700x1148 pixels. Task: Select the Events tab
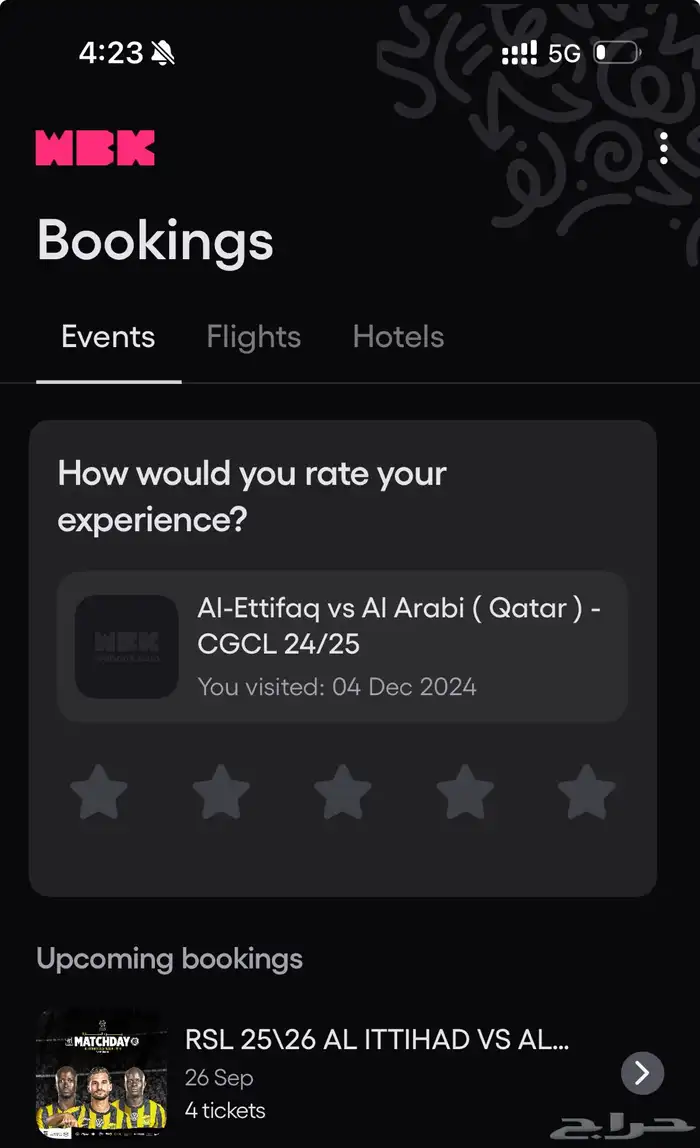pyautogui.click(x=108, y=337)
